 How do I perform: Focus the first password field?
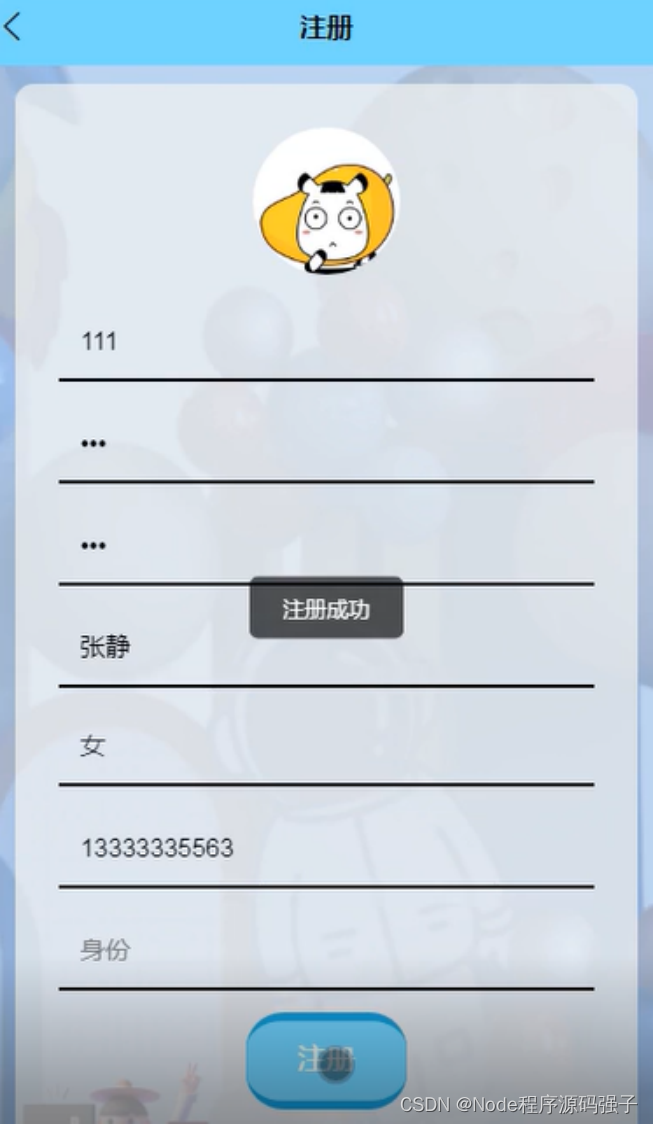click(x=326, y=444)
